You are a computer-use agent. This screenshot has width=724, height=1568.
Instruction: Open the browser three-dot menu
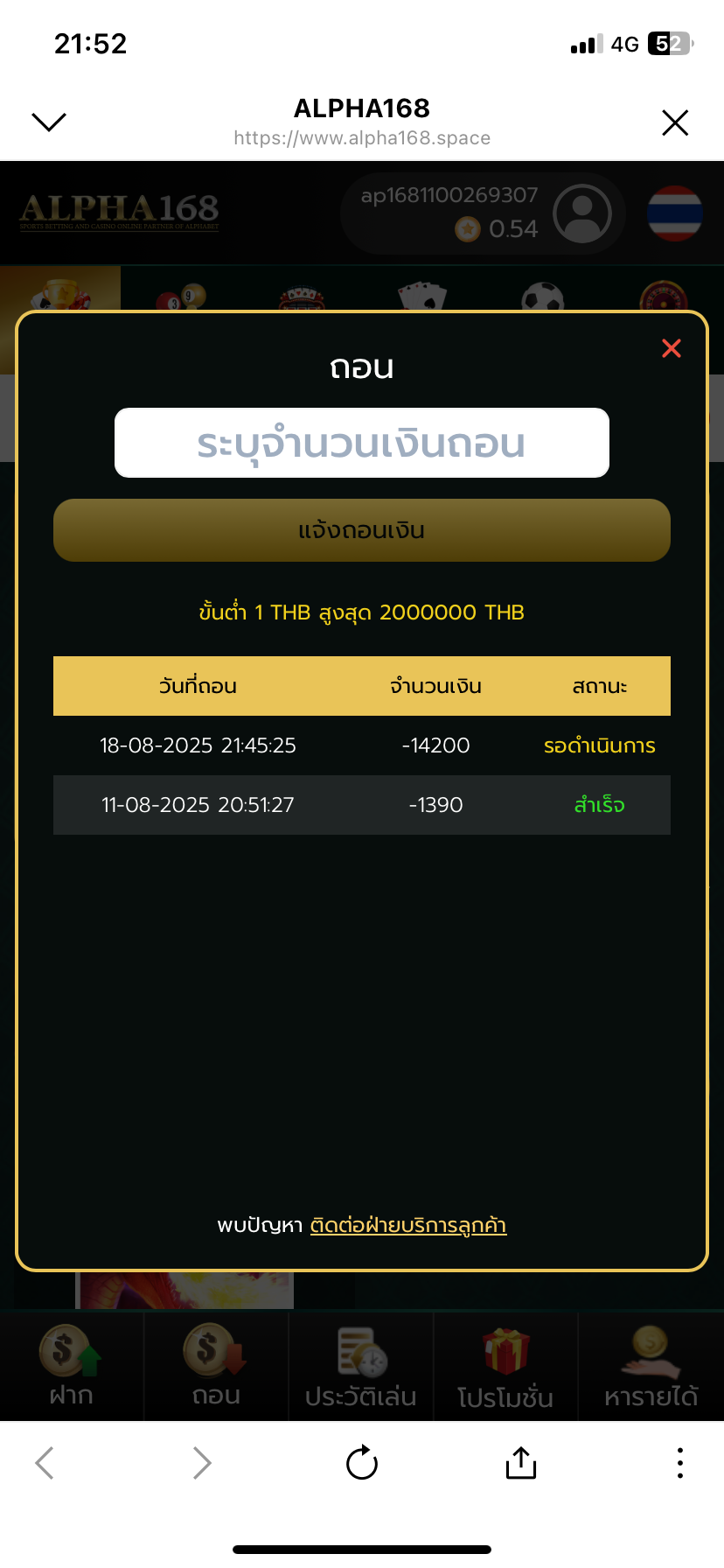click(x=679, y=1462)
